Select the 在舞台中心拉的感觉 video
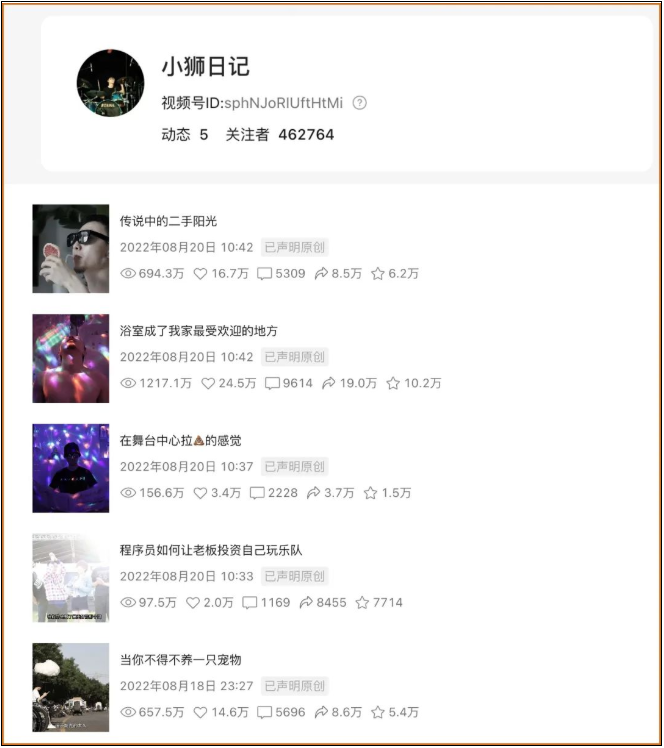 pos(70,468)
